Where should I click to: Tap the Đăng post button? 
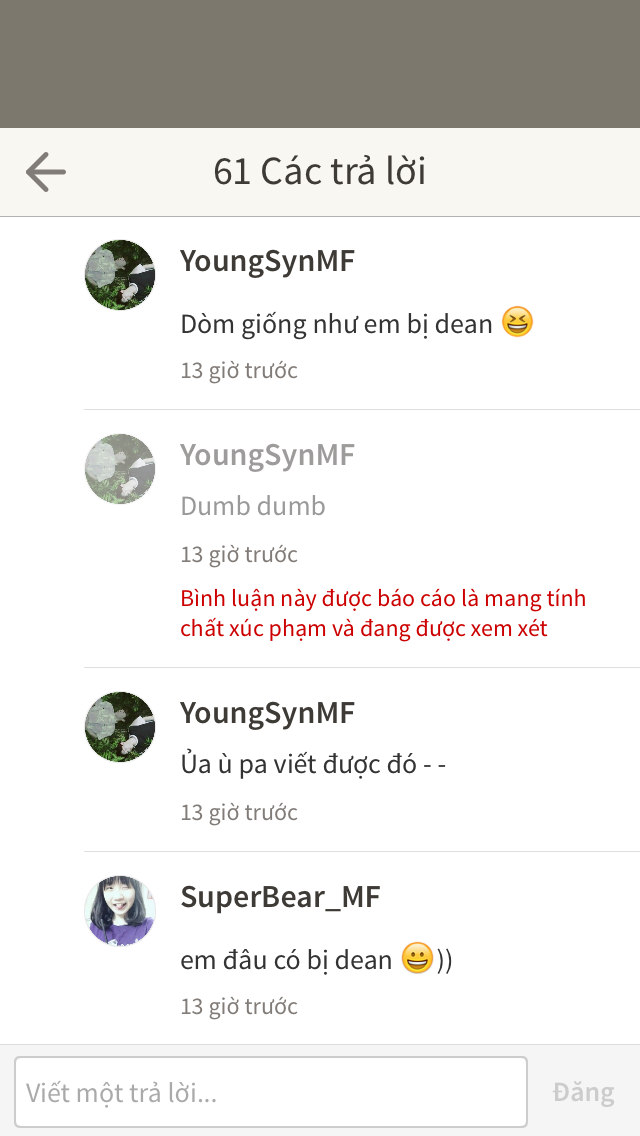[x=583, y=1092]
